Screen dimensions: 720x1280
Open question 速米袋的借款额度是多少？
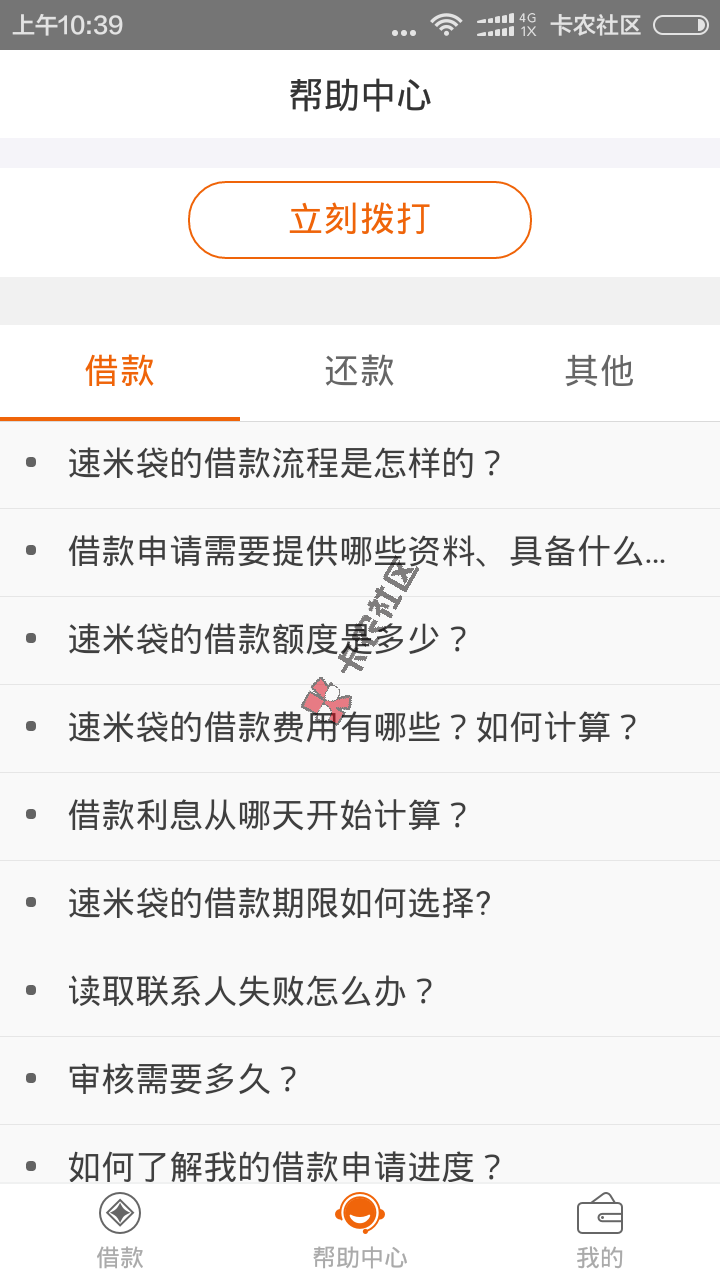pos(360,641)
